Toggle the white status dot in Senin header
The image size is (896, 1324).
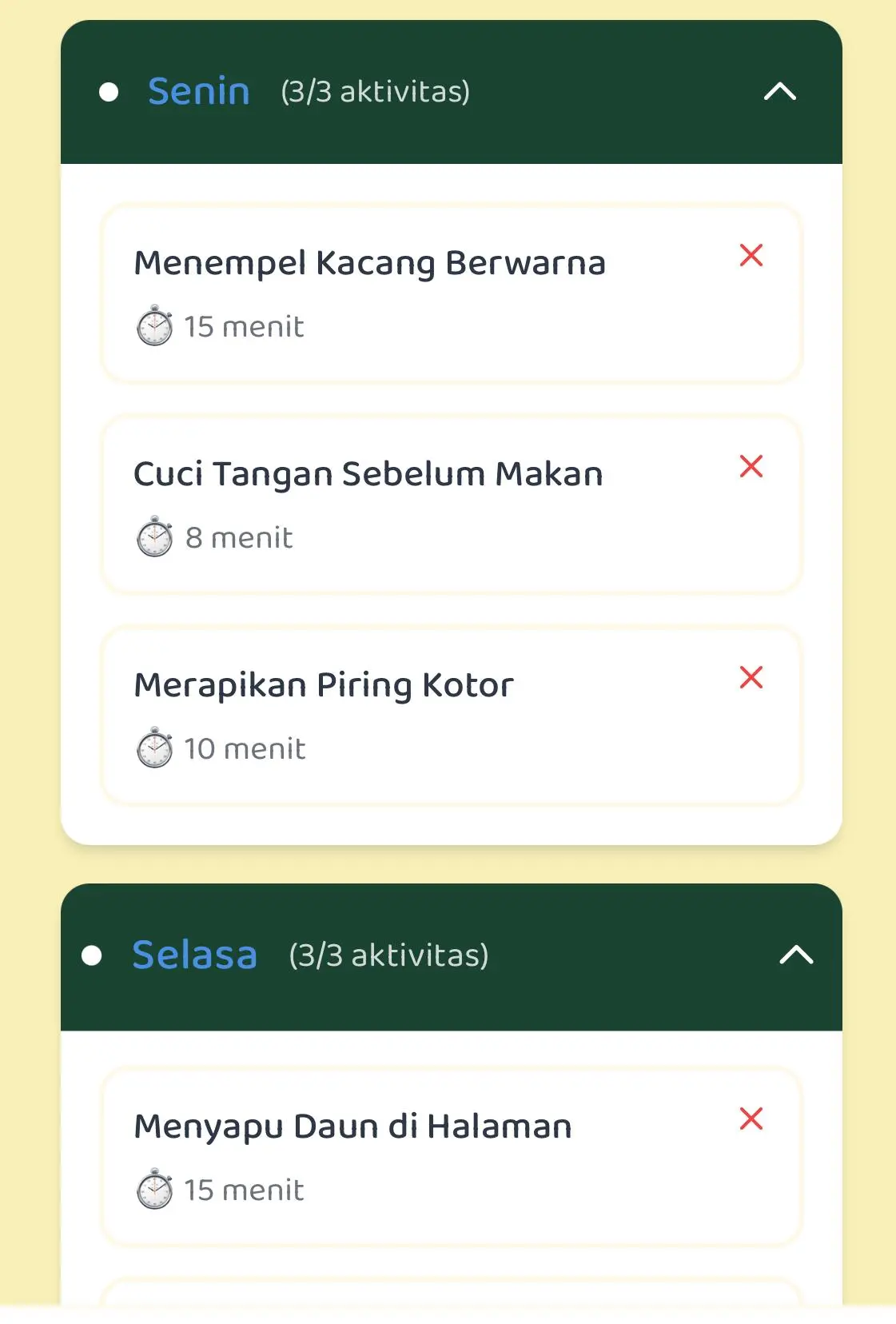(107, 91)
